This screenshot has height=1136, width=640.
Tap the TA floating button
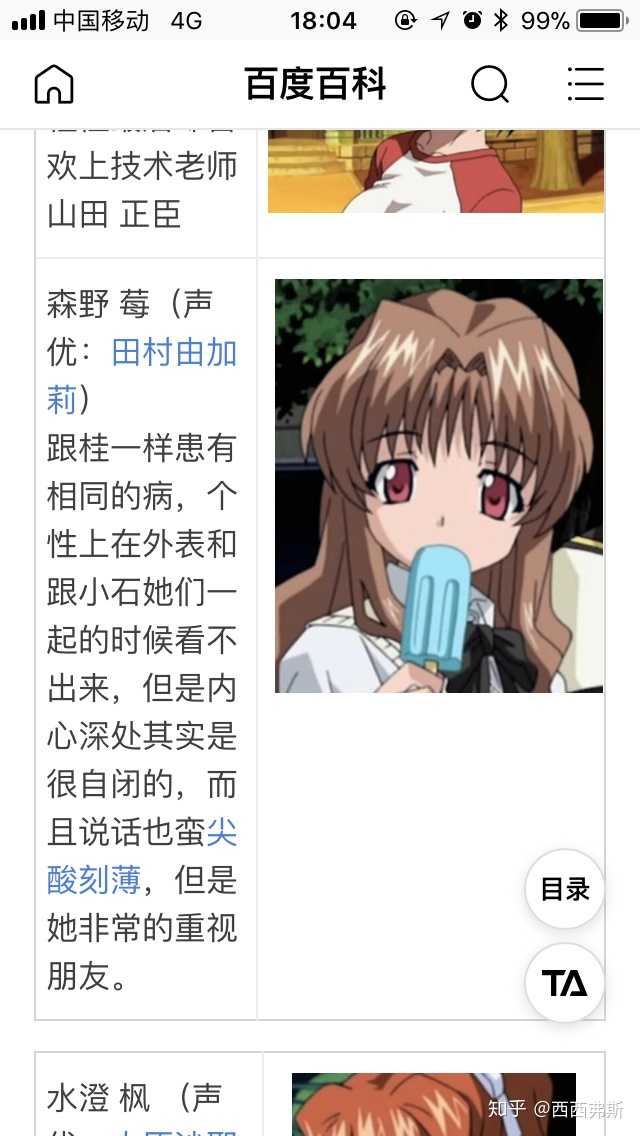tap(565, 983)
